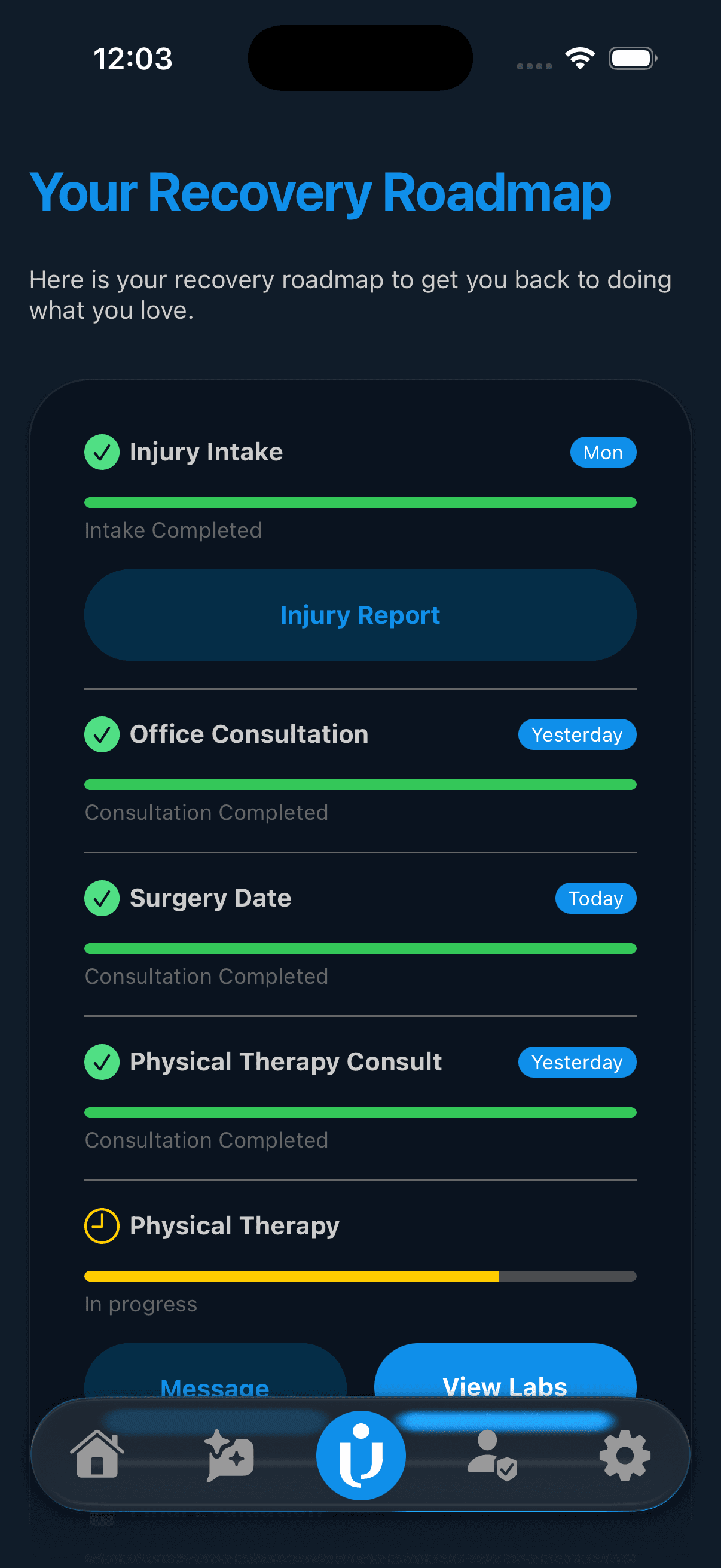Open the care team person-with-shield icon
This screenshot has width=721, height=1568.
[491, 1455]
